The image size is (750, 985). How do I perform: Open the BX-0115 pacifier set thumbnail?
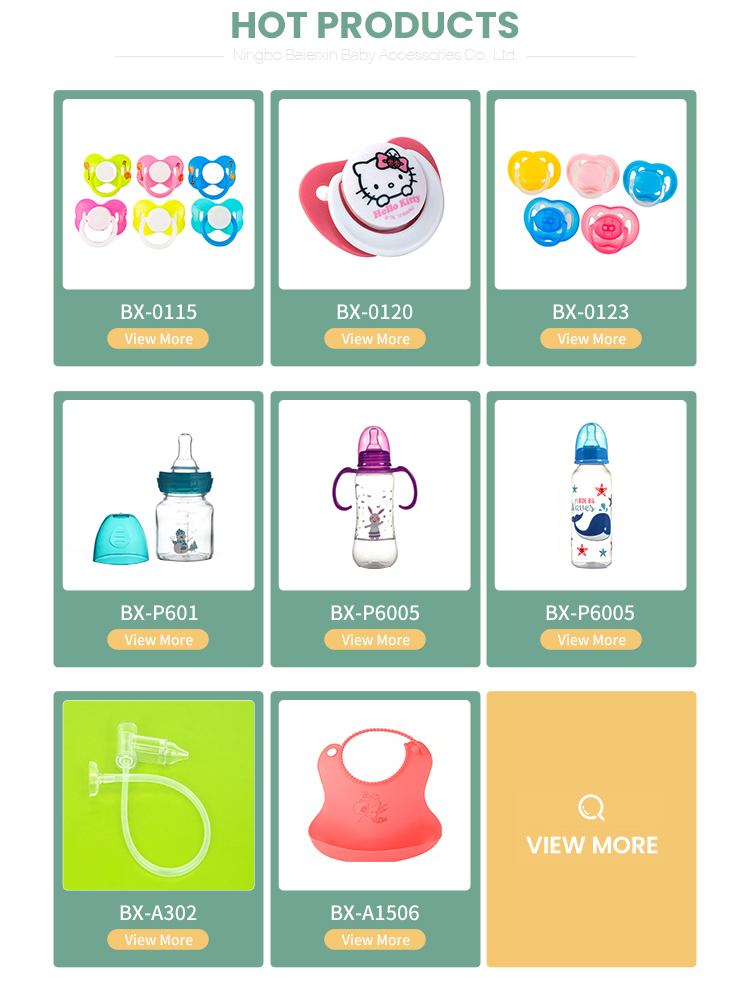[157, 195]
